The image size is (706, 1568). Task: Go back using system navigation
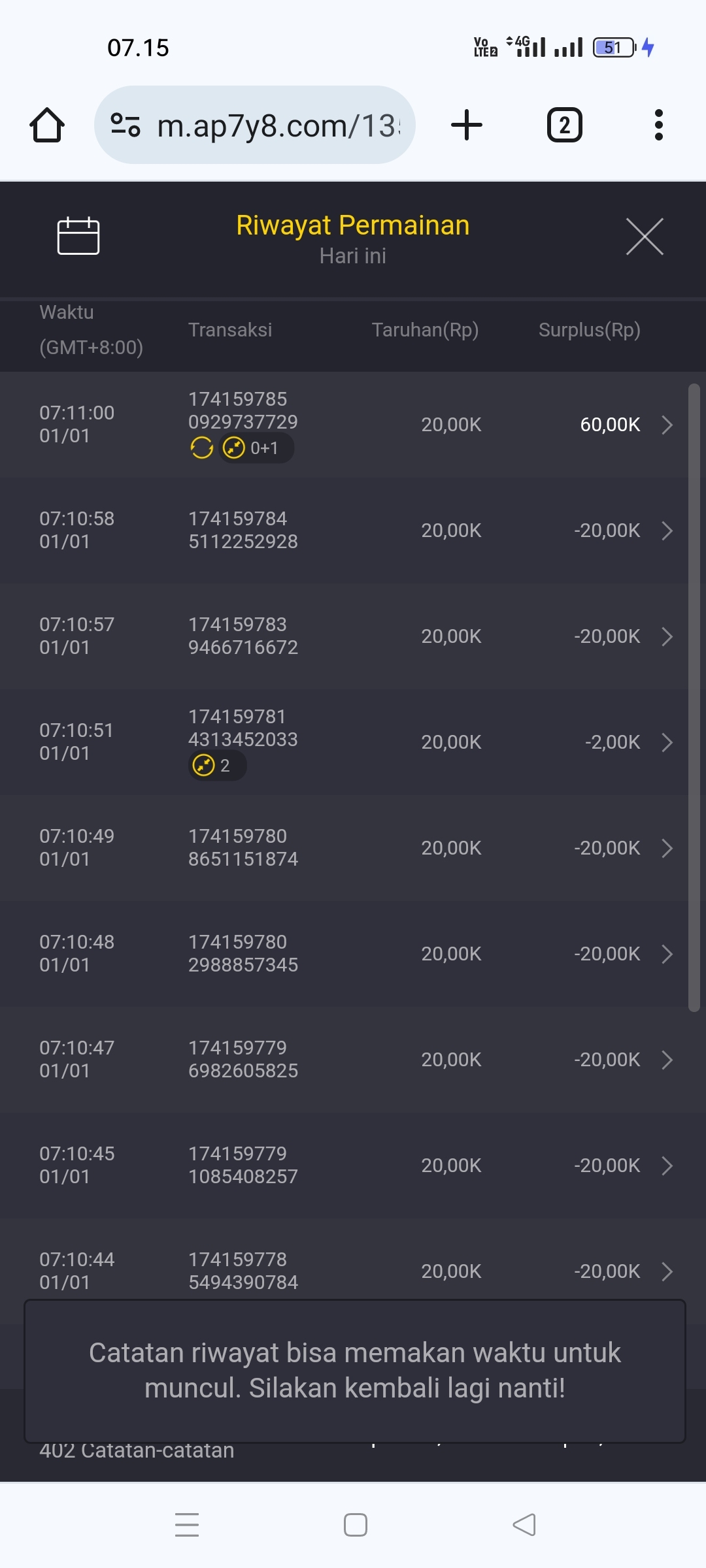tap(524, 1525)
